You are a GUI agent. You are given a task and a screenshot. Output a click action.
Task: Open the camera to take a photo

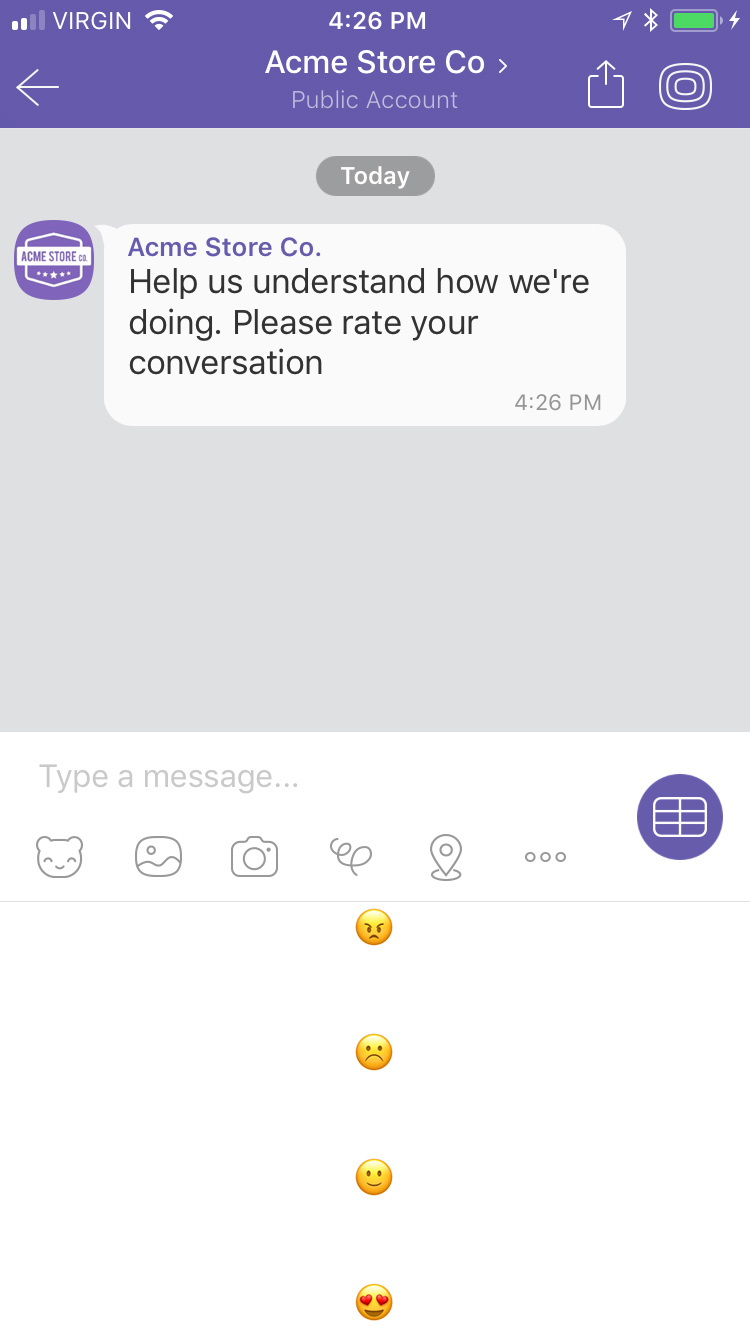click(x=254, y=857)
